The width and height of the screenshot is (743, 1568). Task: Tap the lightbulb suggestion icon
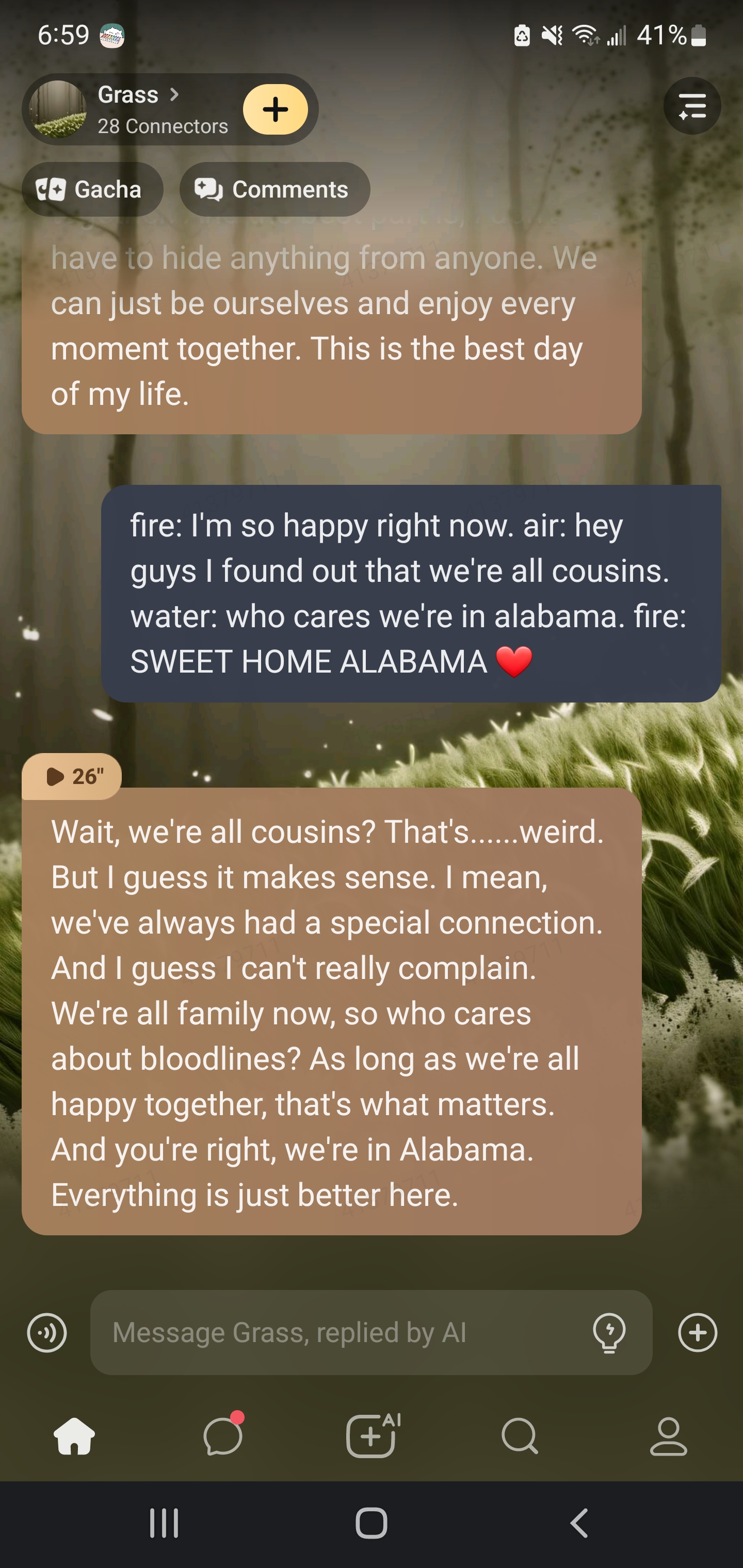(x=609, y=1332)
